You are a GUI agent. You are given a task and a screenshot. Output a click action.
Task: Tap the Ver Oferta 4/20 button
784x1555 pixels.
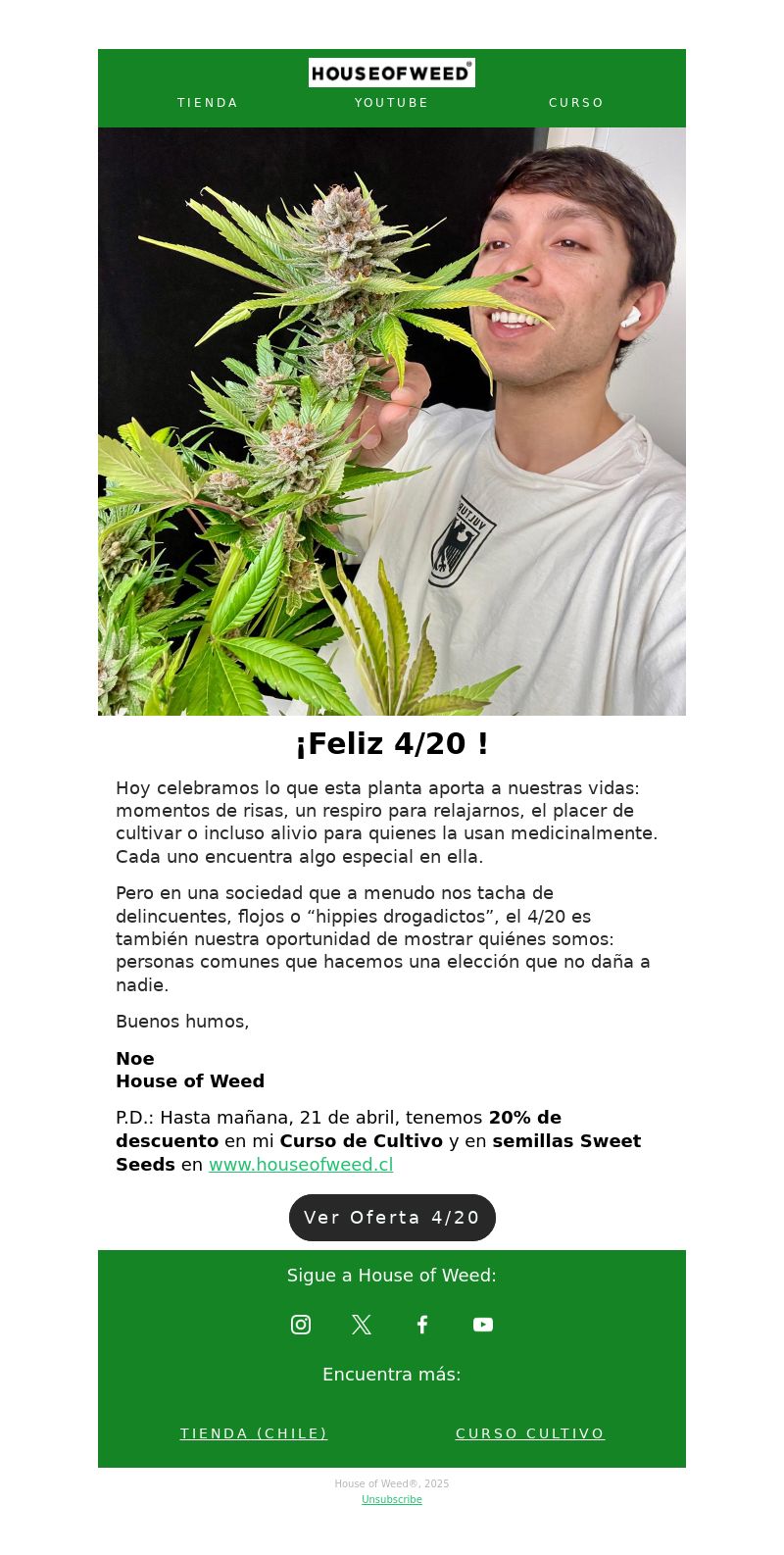(392, 1218)
